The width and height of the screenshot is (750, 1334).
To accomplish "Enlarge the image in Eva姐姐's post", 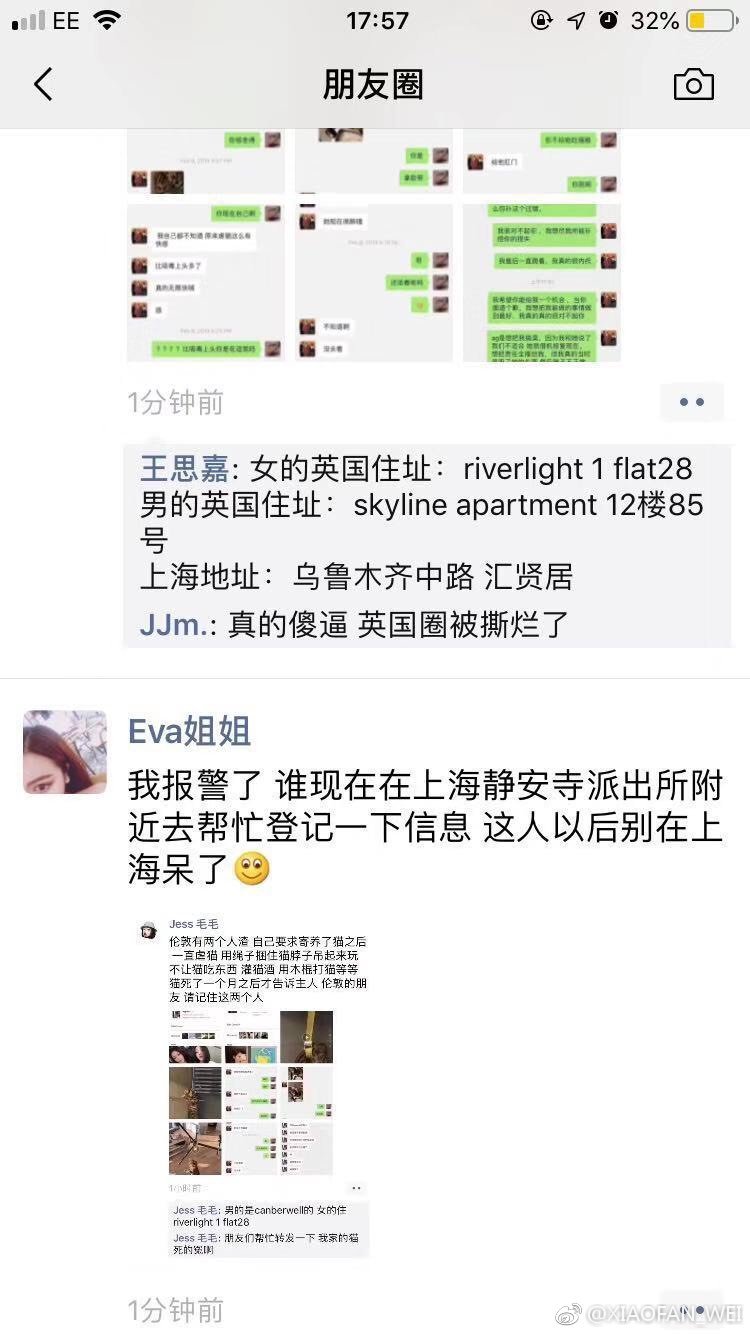I will 255,1085.
